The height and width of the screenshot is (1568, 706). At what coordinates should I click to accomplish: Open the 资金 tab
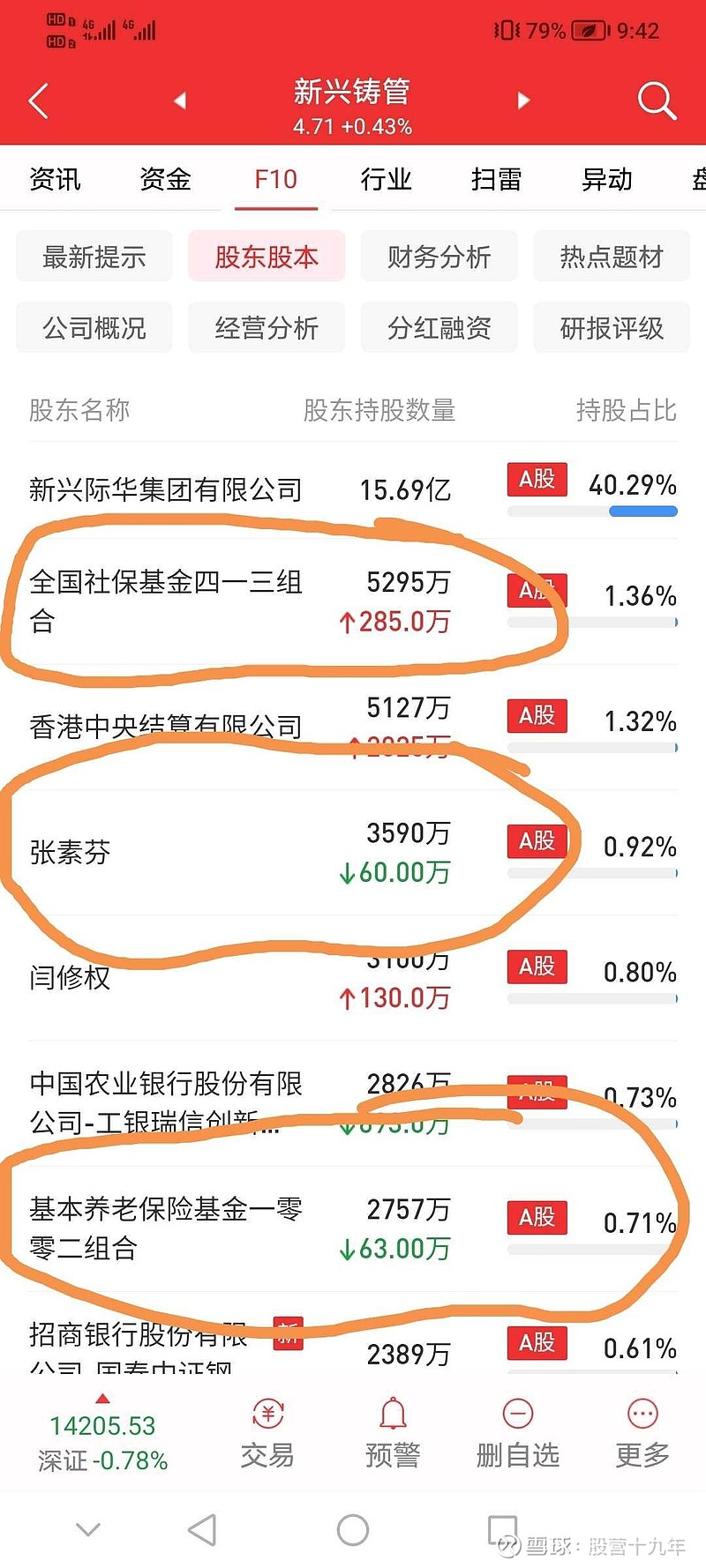164,178
